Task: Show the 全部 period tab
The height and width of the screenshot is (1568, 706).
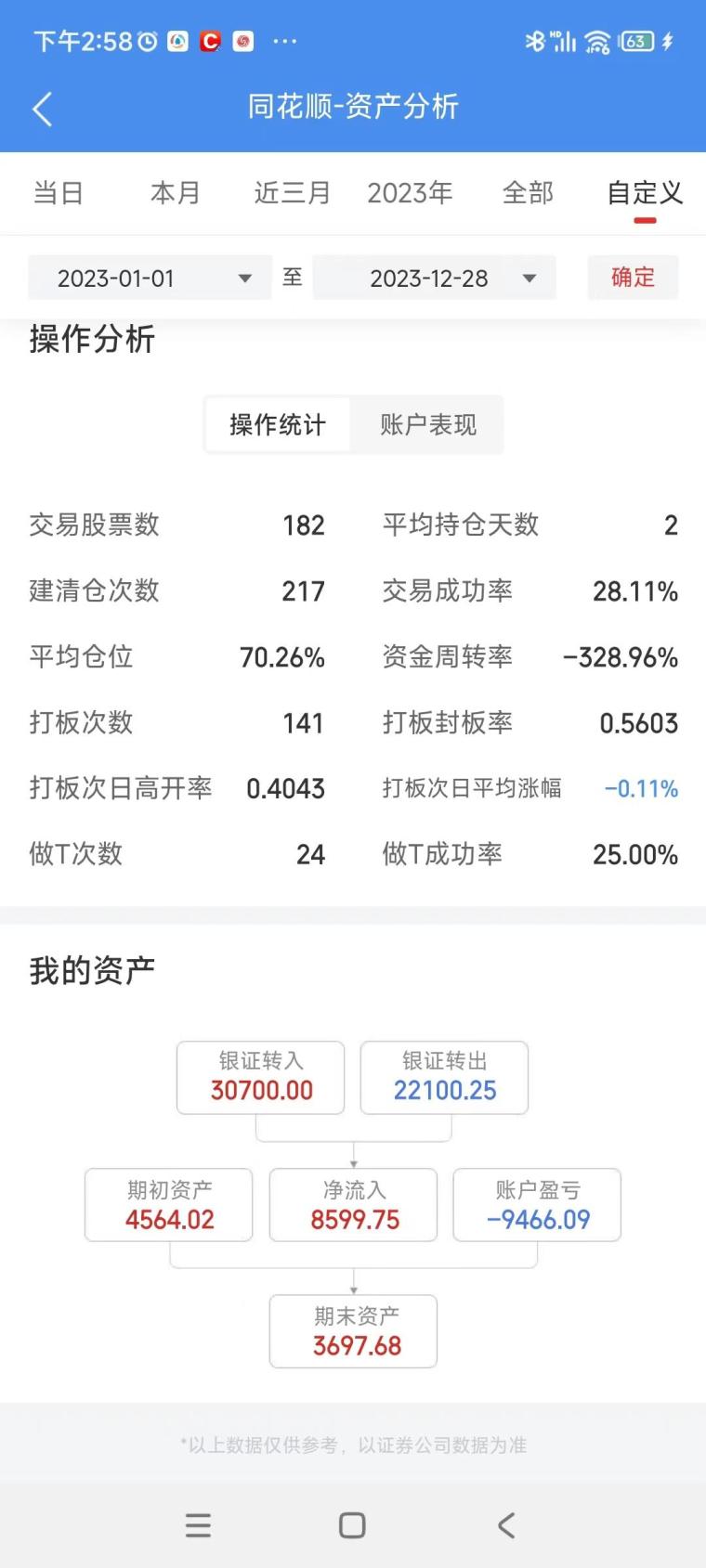Action: click(x=528, y=193)
